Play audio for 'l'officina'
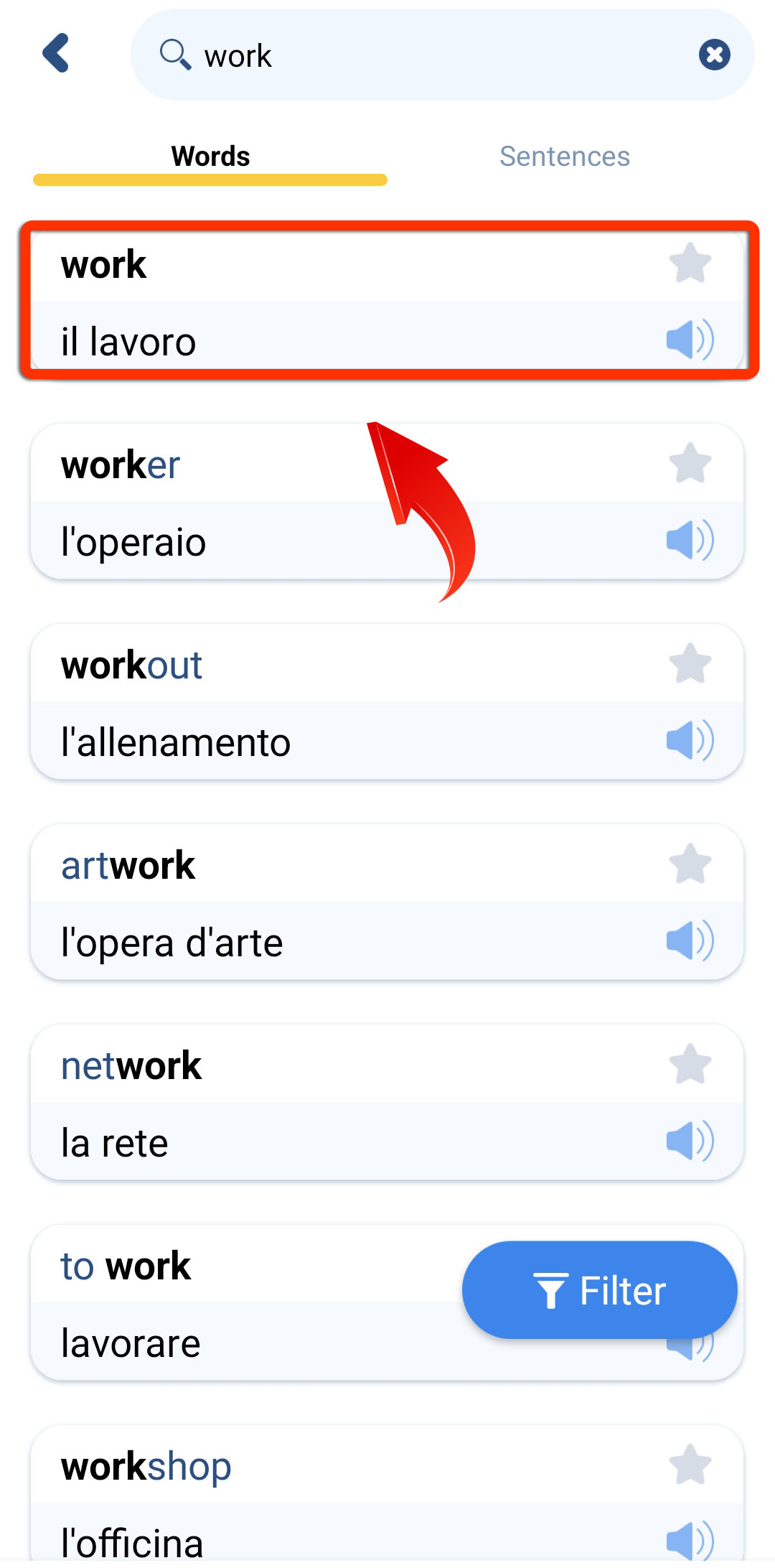This screenshot has width=775, height=1568. (x=690, y=1541)
